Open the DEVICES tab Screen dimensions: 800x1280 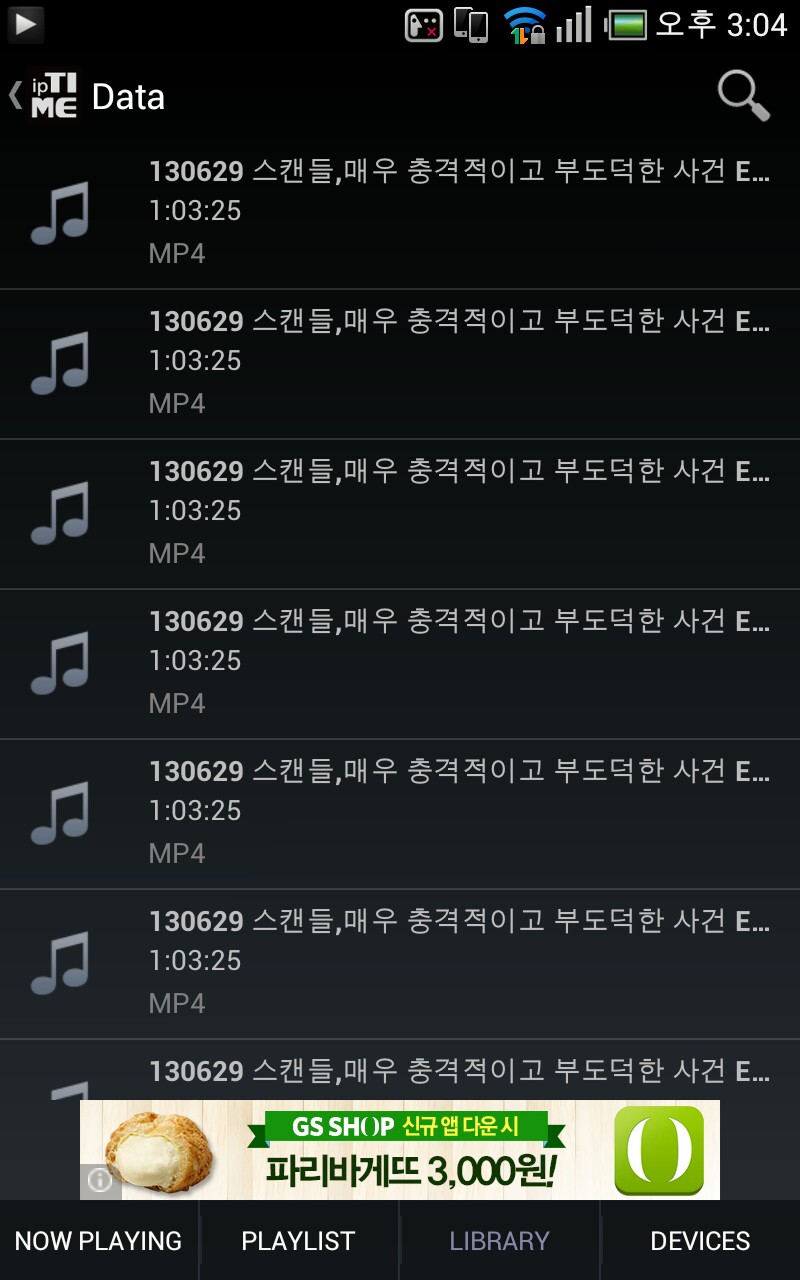[x=700, y=1241]
